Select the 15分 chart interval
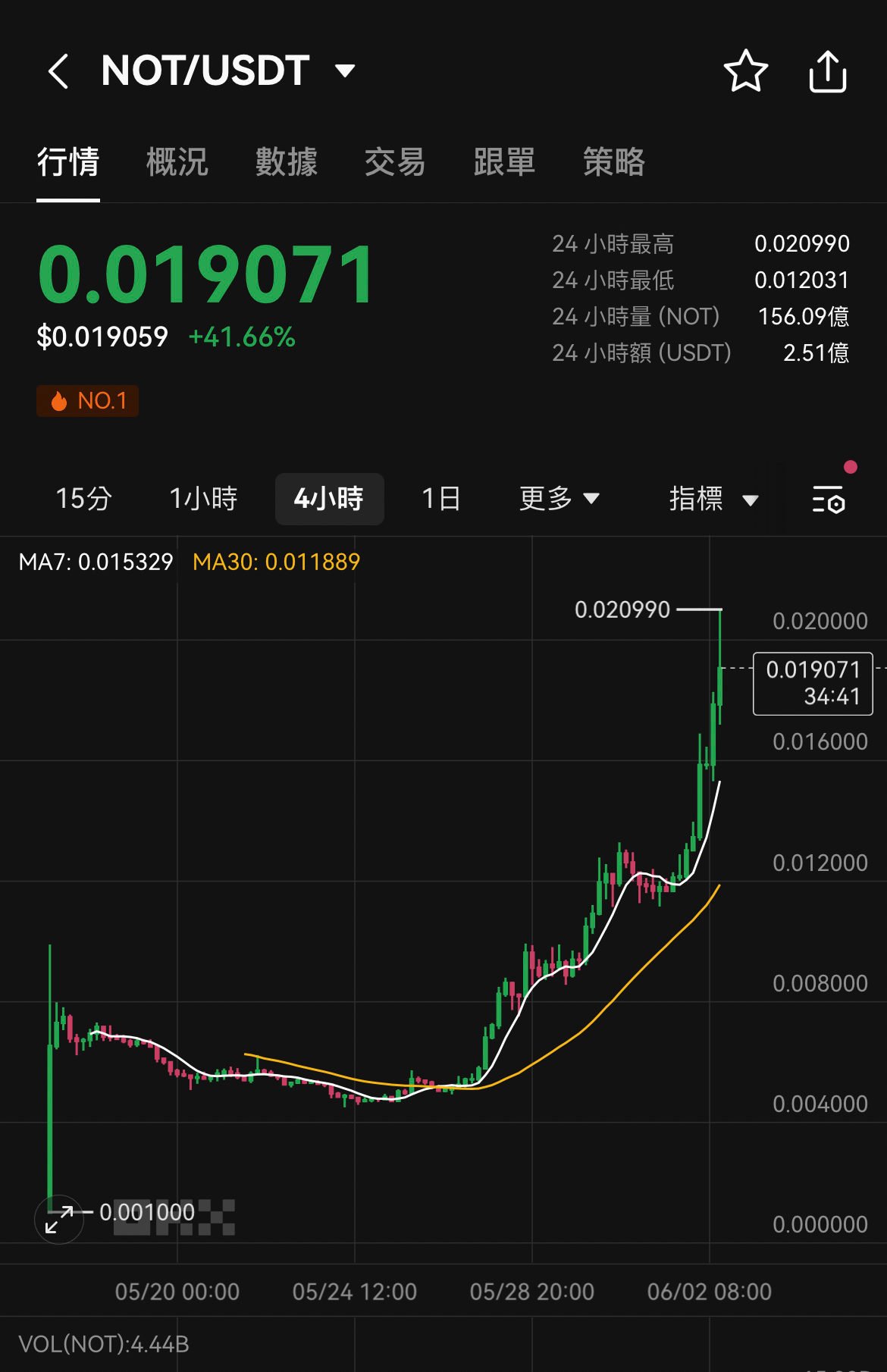 coord(83,499)
